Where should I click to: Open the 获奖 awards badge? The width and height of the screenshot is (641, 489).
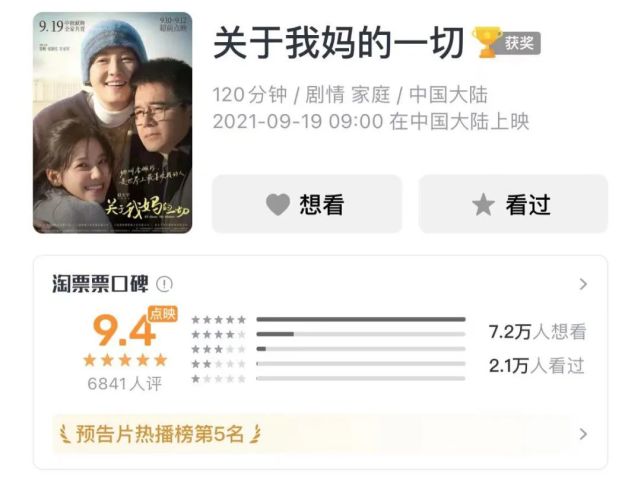pyautogui.click(x=505, y=43)
